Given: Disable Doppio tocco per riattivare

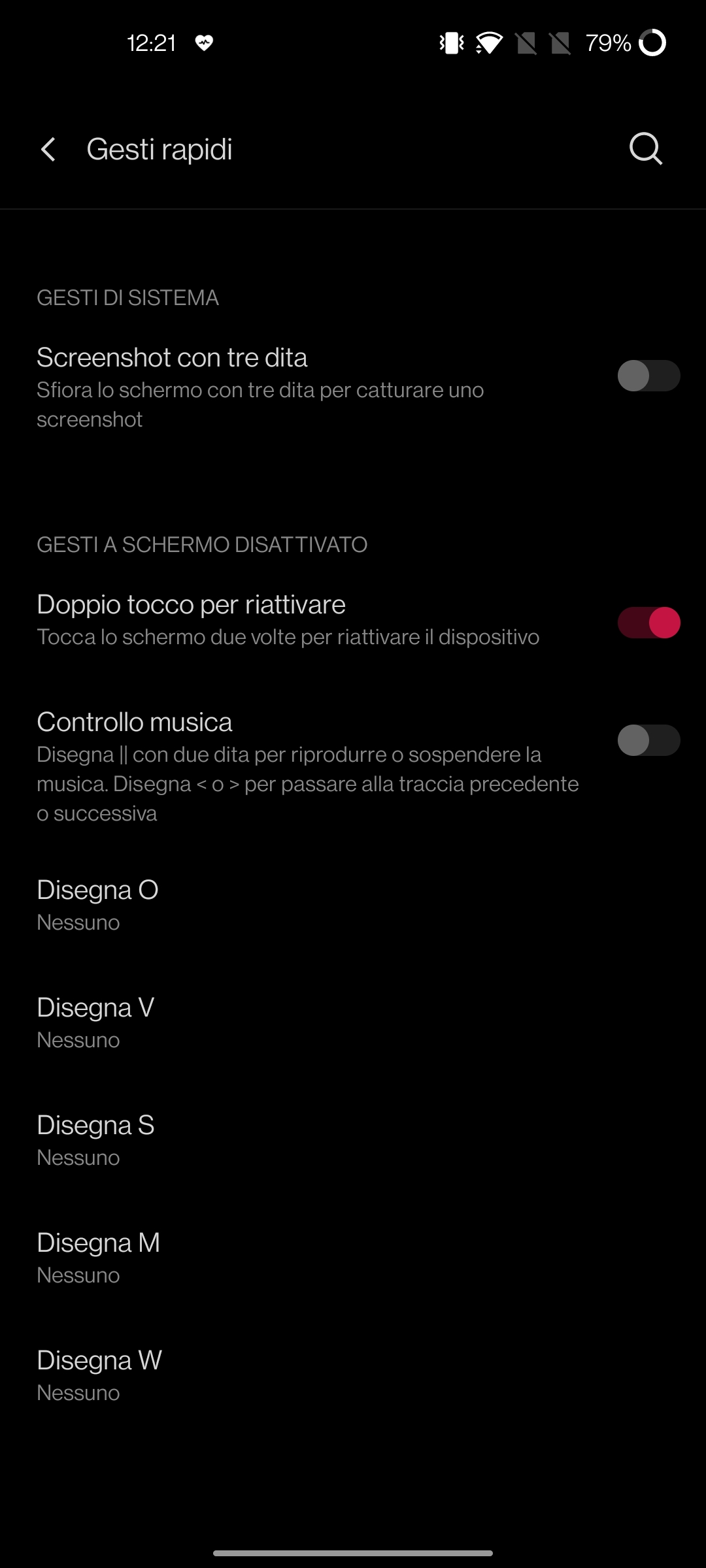Looking at the screenshot, I should point(648,623).
